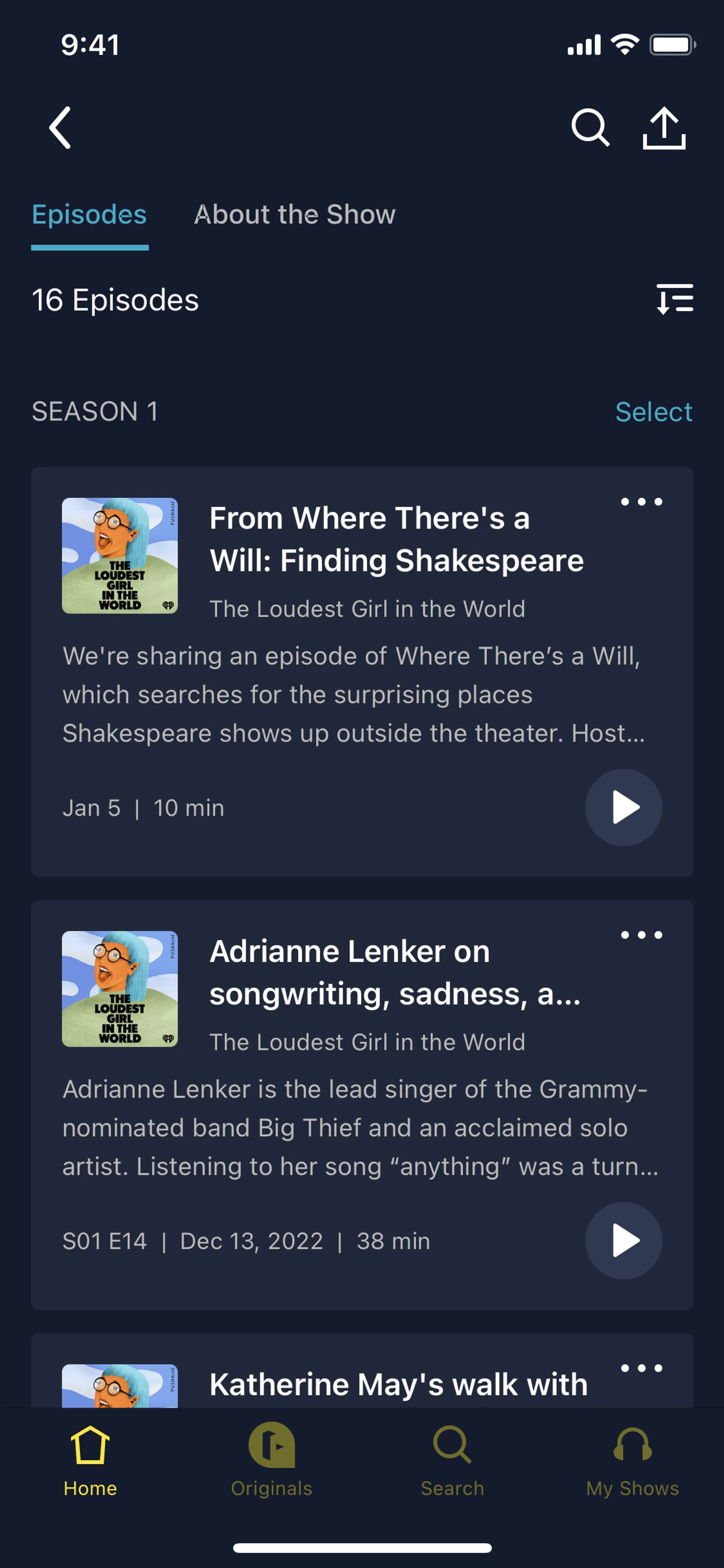Open search from the top magnifier icon
The image size is (724, 1568).
coord(589,128)
